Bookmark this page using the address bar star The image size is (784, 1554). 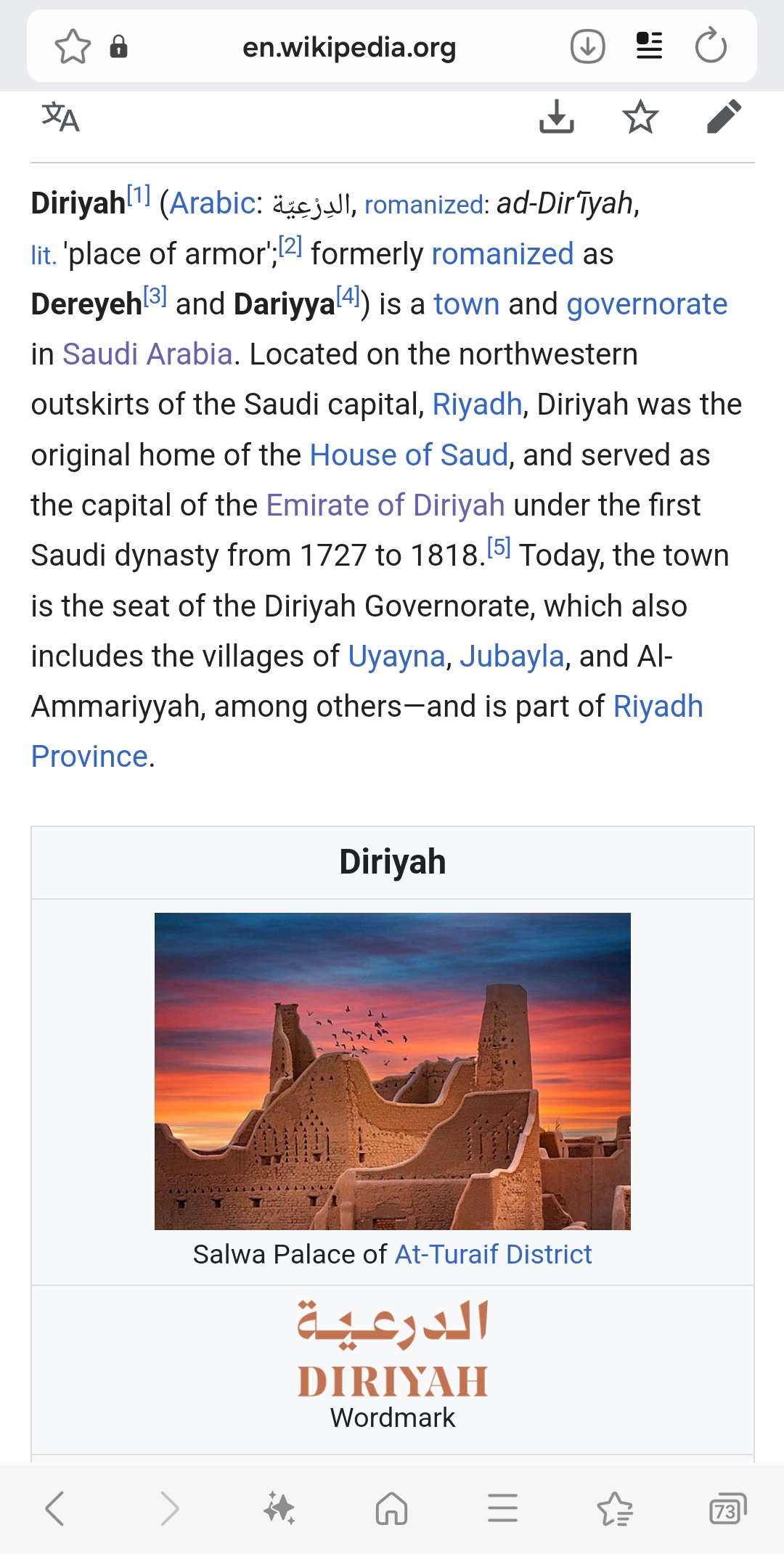73,47
